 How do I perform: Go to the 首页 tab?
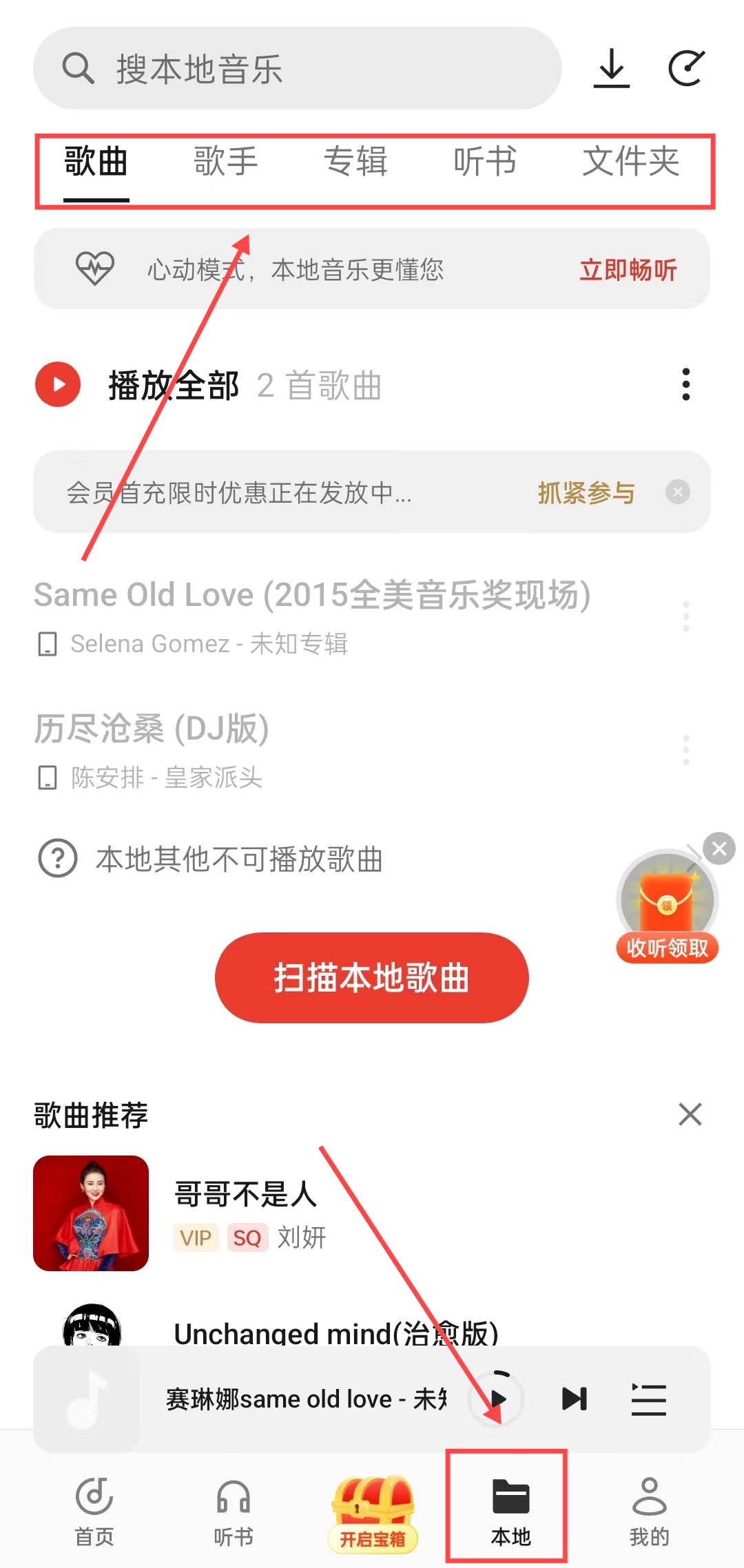pyautogui.click(x=94, y=1511)
